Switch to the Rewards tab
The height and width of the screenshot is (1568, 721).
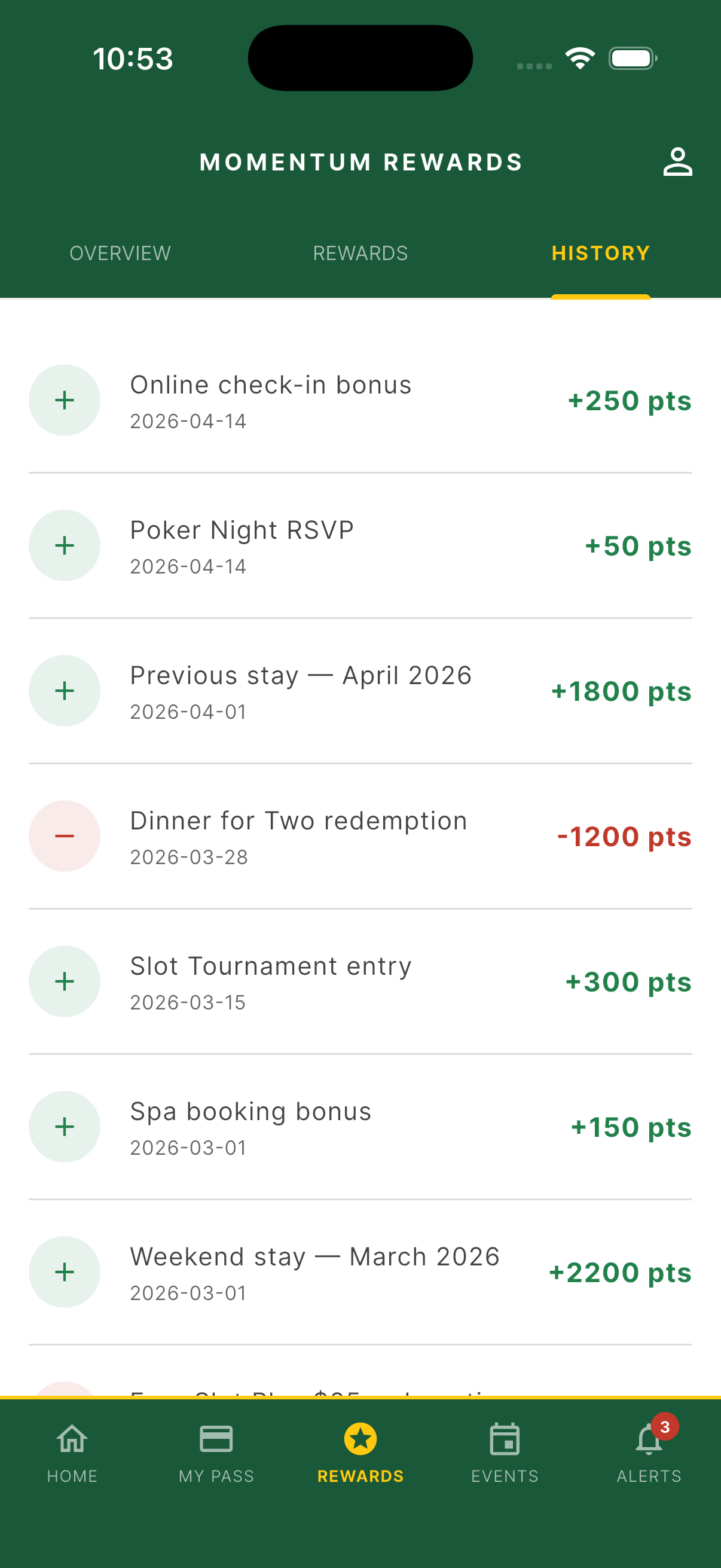tap(360, 252)
